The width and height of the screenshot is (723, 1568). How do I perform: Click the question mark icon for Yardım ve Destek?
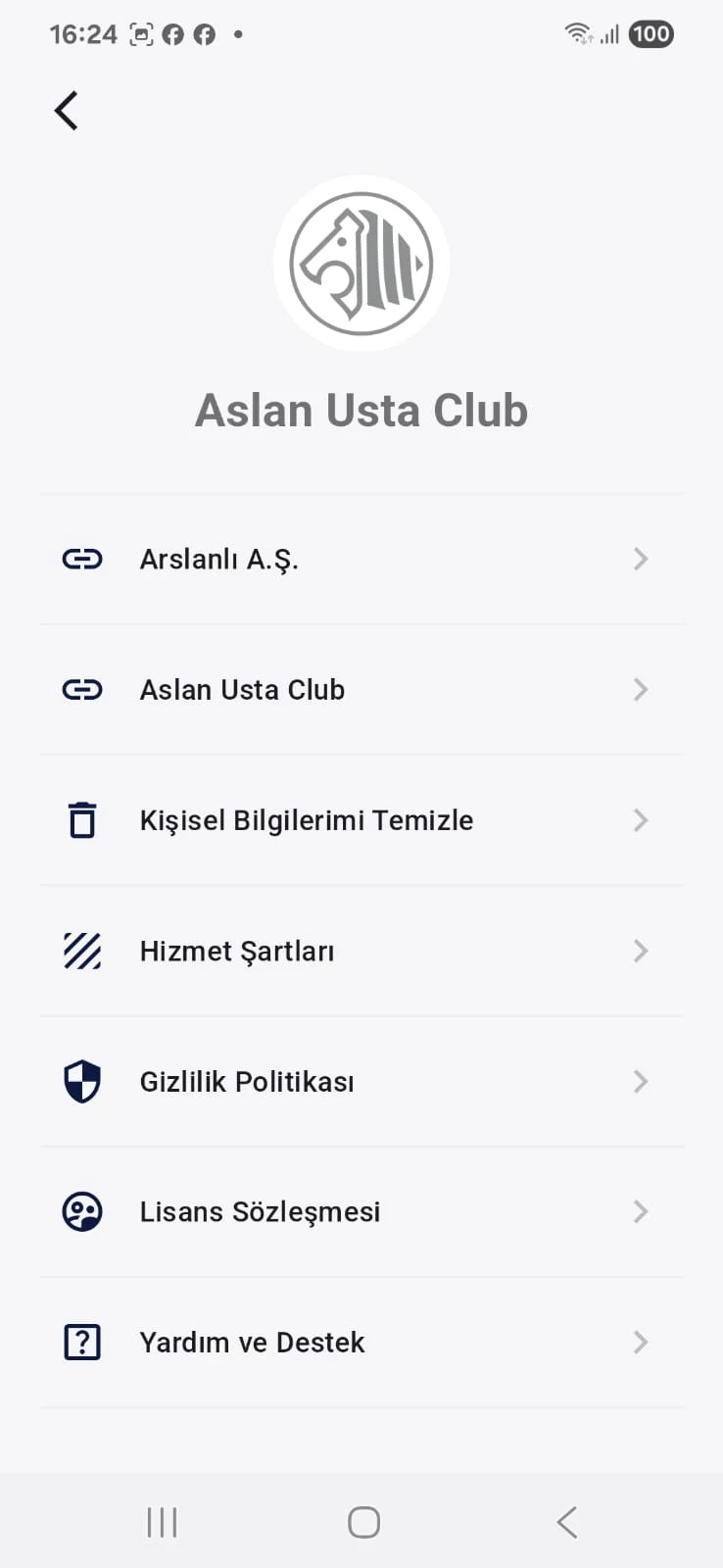tap(82, 1342)
